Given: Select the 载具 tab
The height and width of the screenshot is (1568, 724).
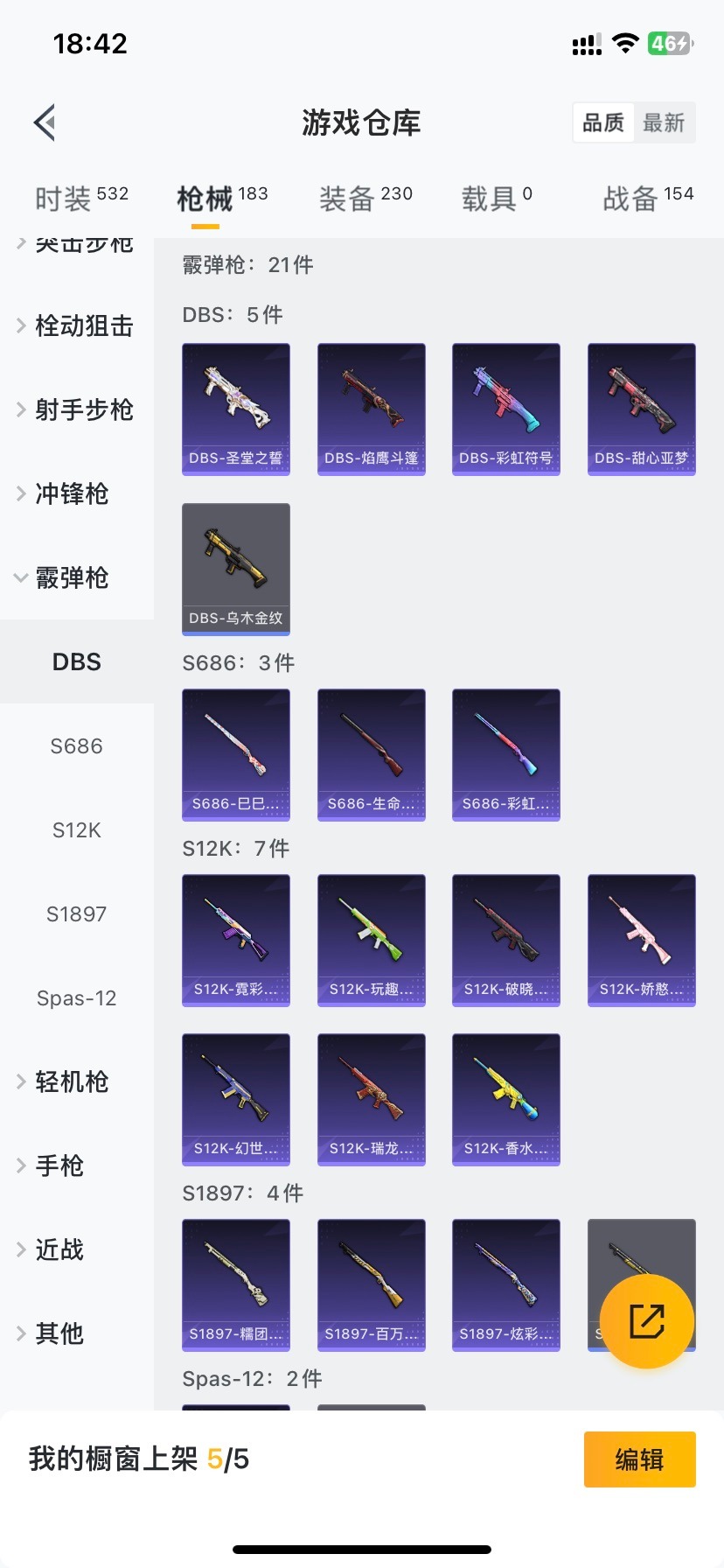Looking at the screenshot, I should click(x=496, y=199).
